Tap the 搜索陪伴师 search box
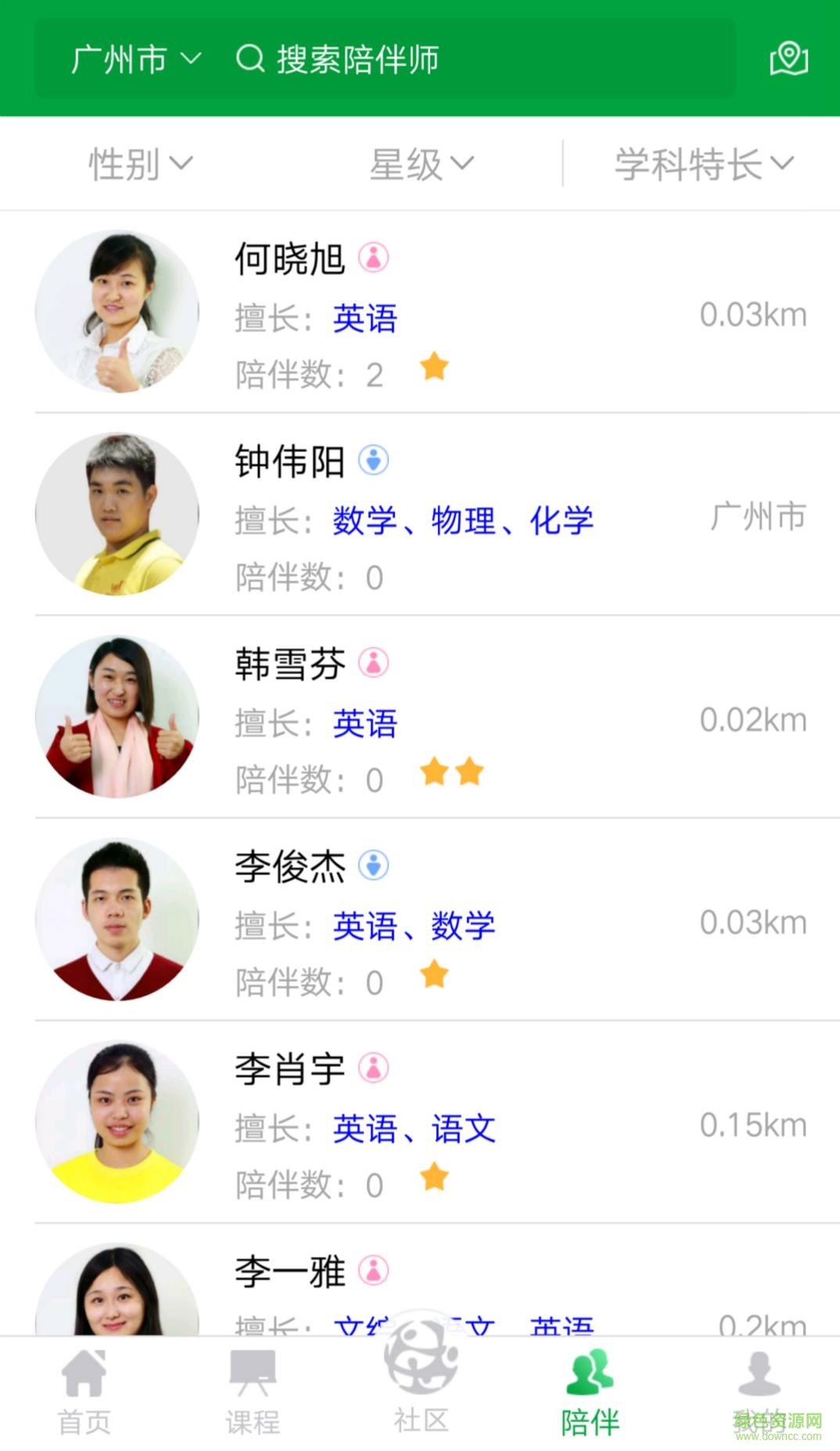The height and width of the screenshot is (1451, 840). 357,59
